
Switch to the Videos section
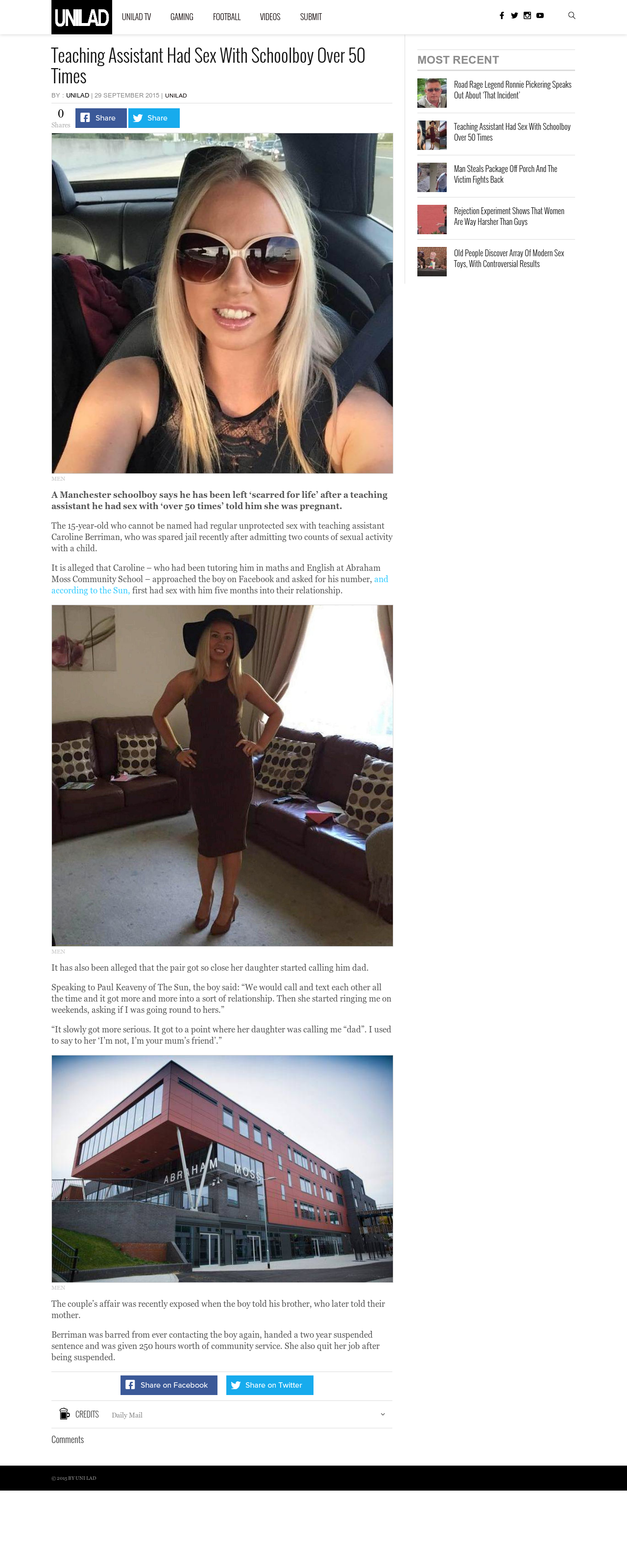(x=270, y=17)
